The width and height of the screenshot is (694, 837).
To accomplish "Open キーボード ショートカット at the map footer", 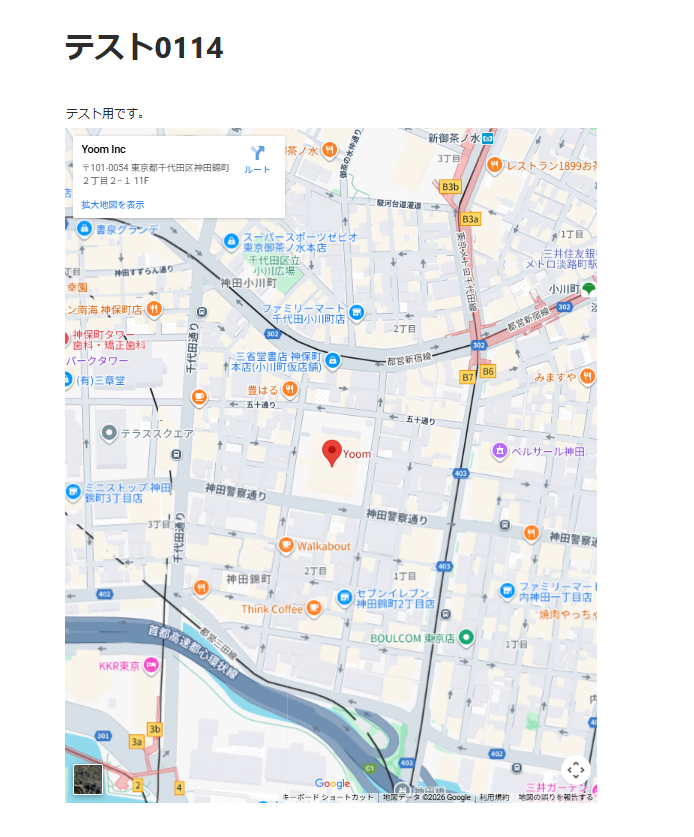I will [328, 798].
